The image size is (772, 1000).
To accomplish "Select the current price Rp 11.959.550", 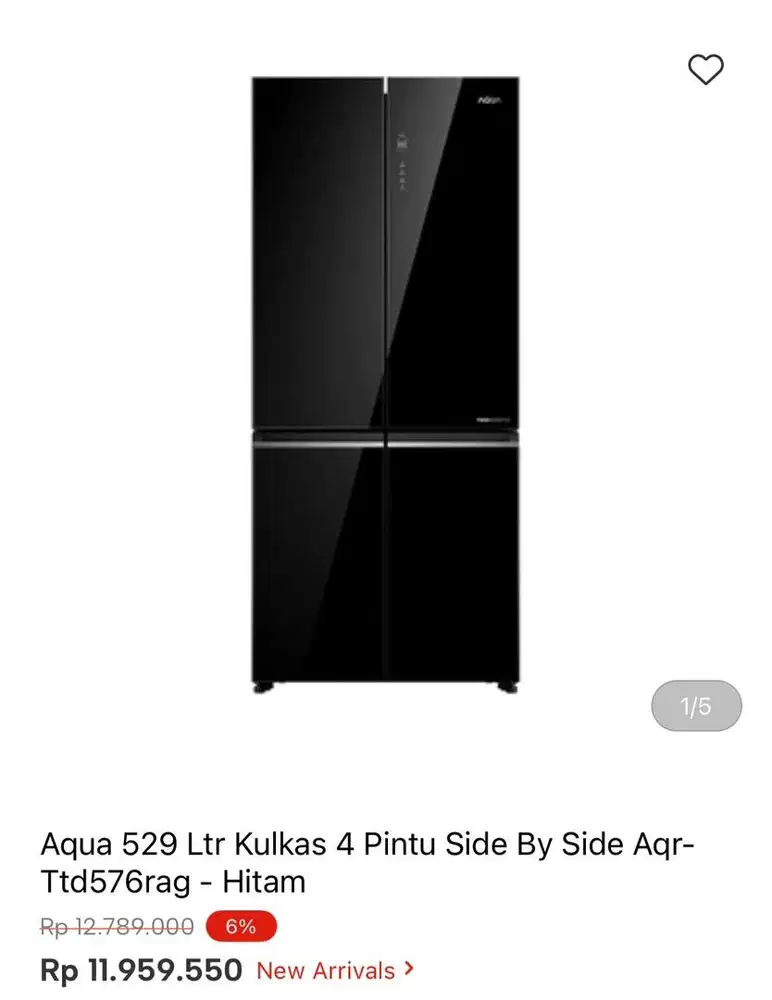I will pyautogui.click(x=140, y=969).
